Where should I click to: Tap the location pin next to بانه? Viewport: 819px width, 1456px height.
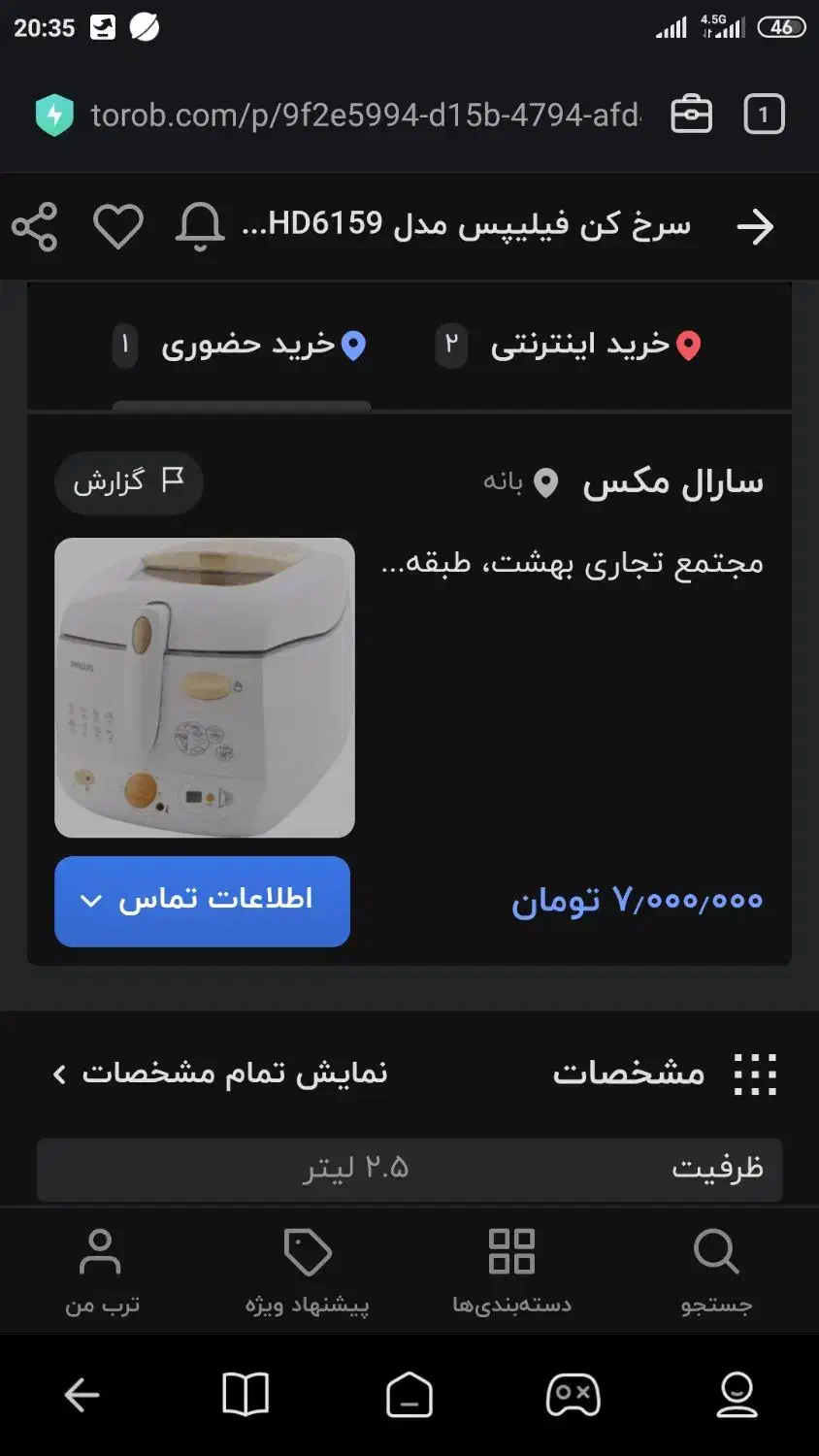[x=544, y=482]
